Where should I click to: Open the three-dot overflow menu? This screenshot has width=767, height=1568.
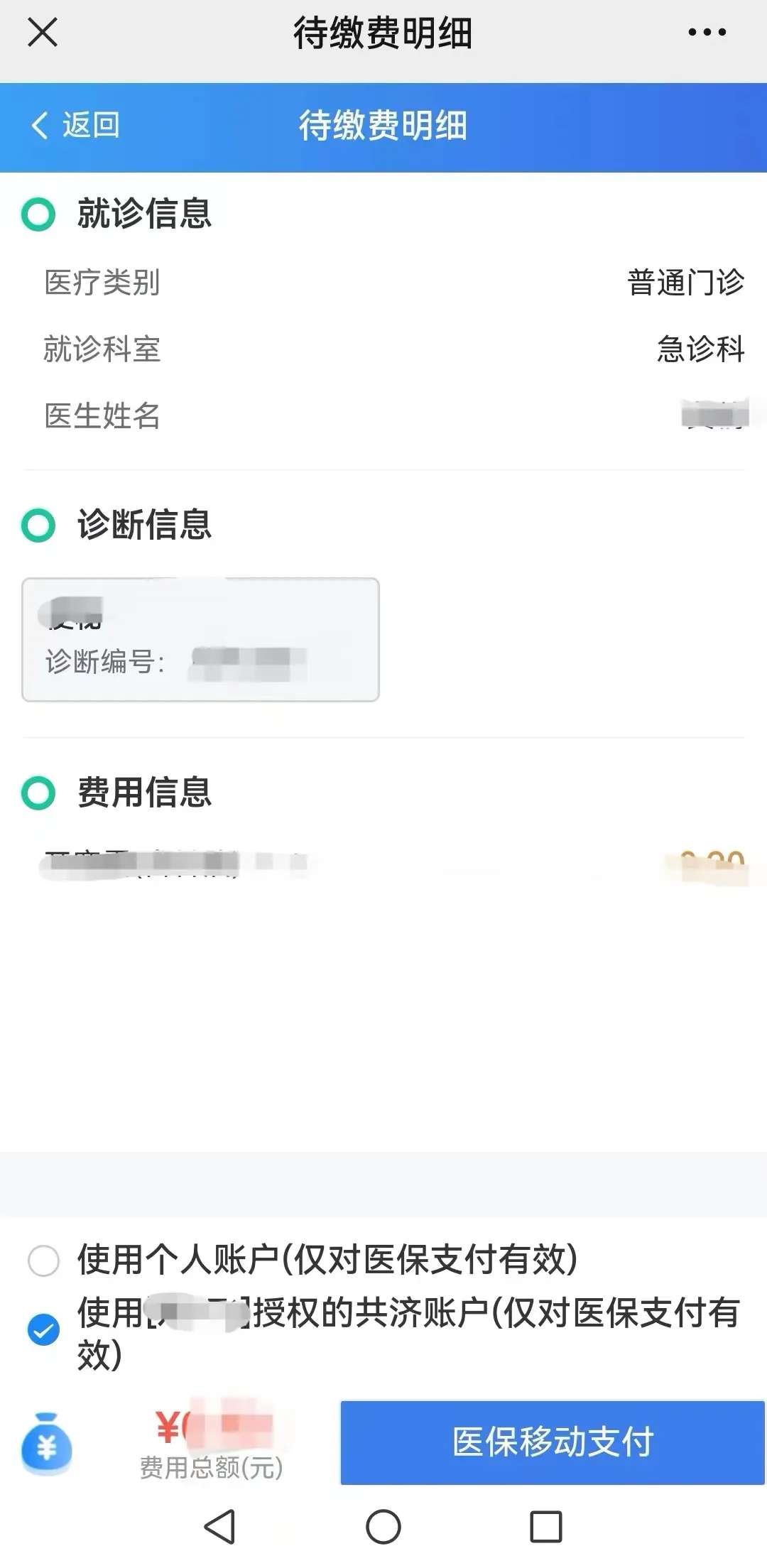click(x=707, y=33)
